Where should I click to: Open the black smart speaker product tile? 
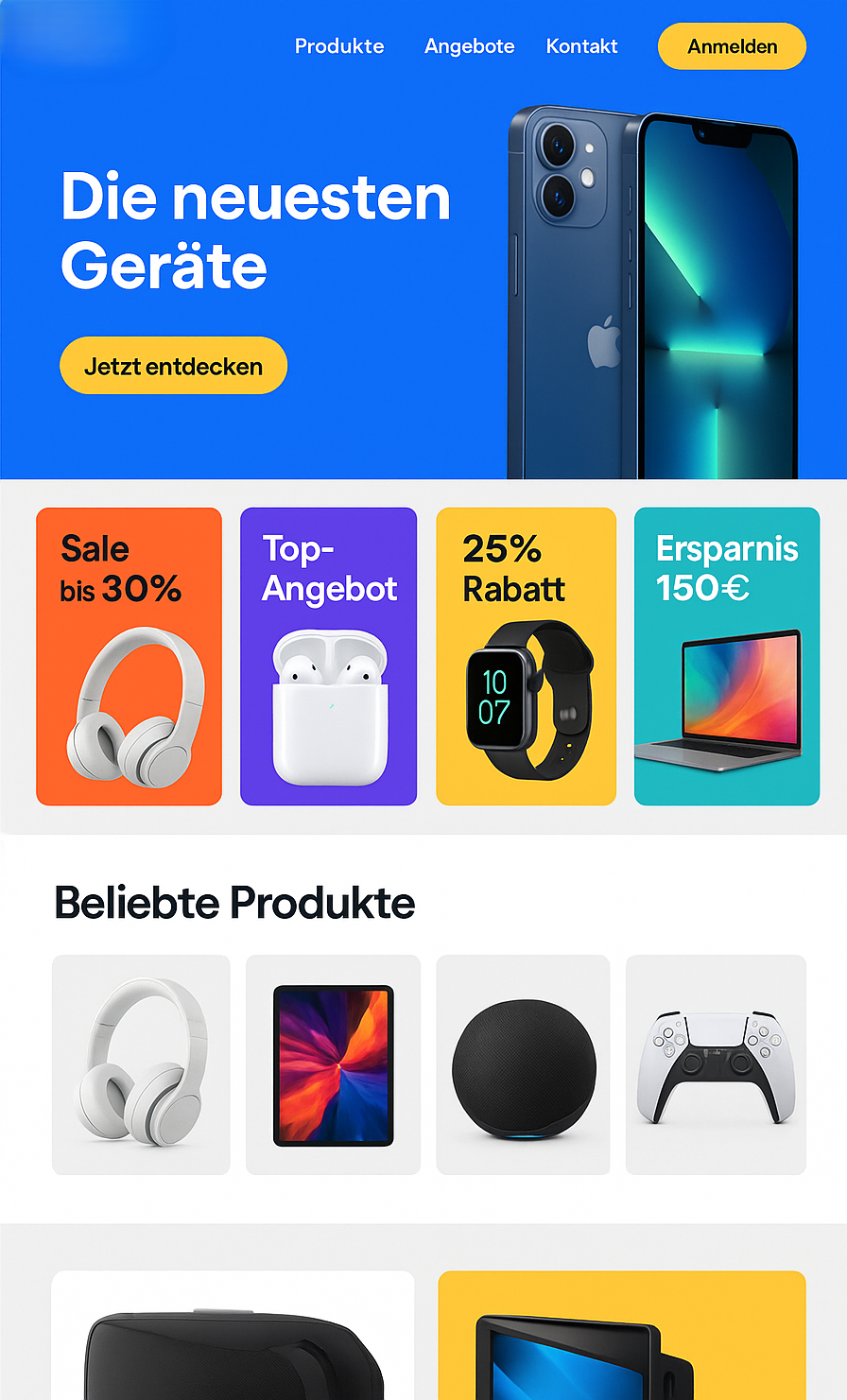pyautogui.click(x=523, y=1064)
